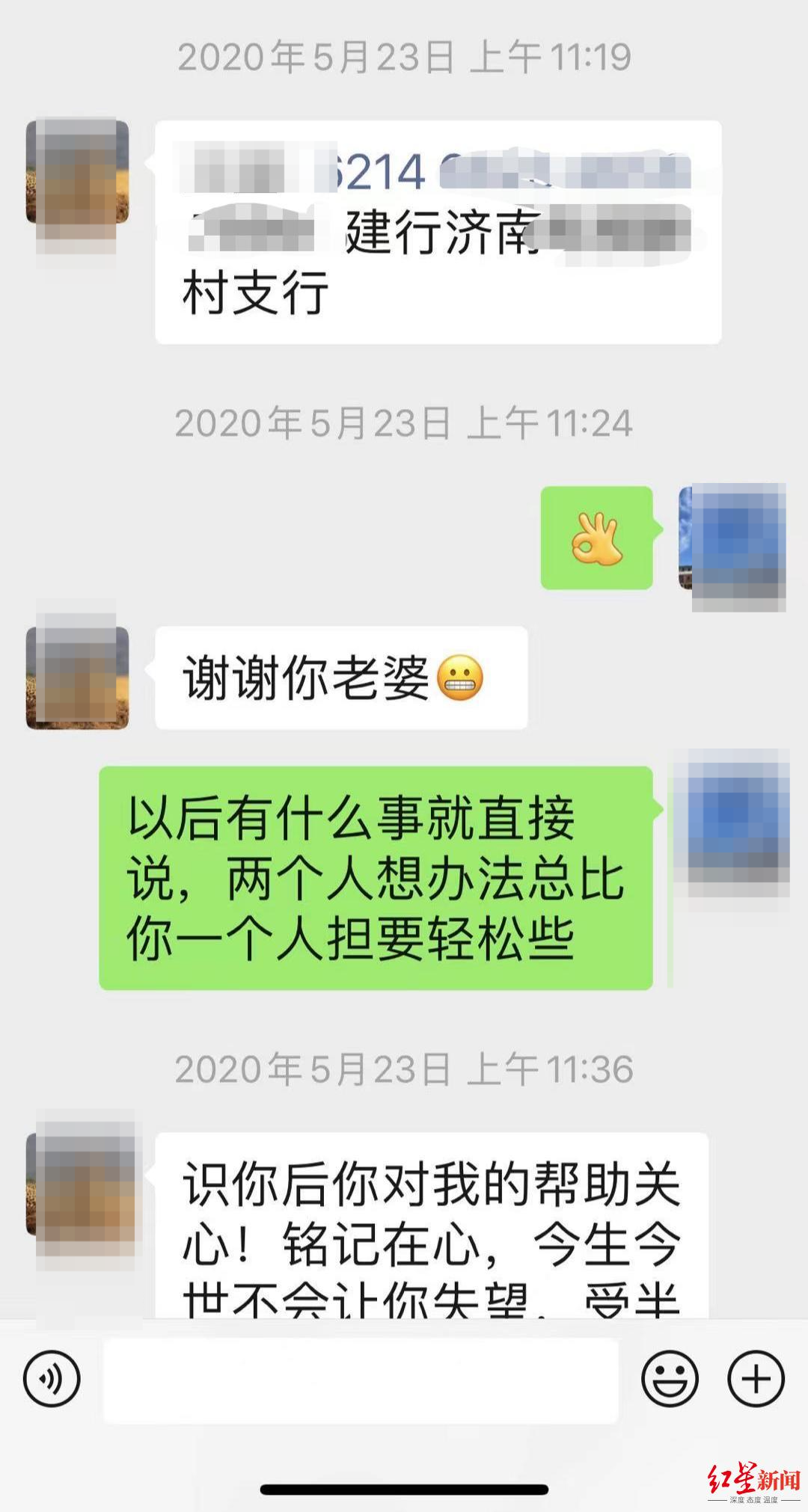Open own avatar beside OK hand emoji
This screenshot has height=1512, width=808.
coord(732,538)
